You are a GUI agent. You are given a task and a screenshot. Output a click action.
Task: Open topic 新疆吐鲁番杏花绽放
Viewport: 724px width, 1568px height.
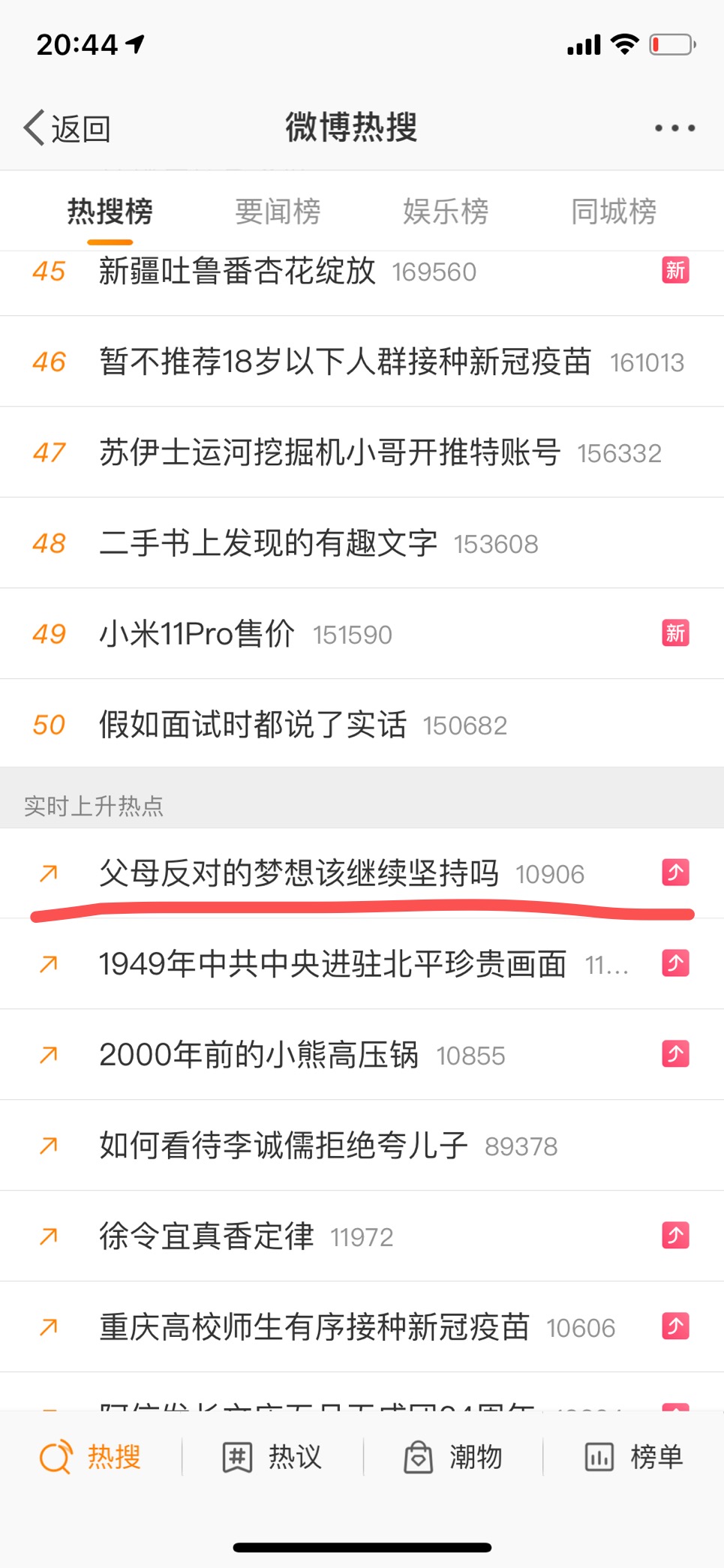237,272
